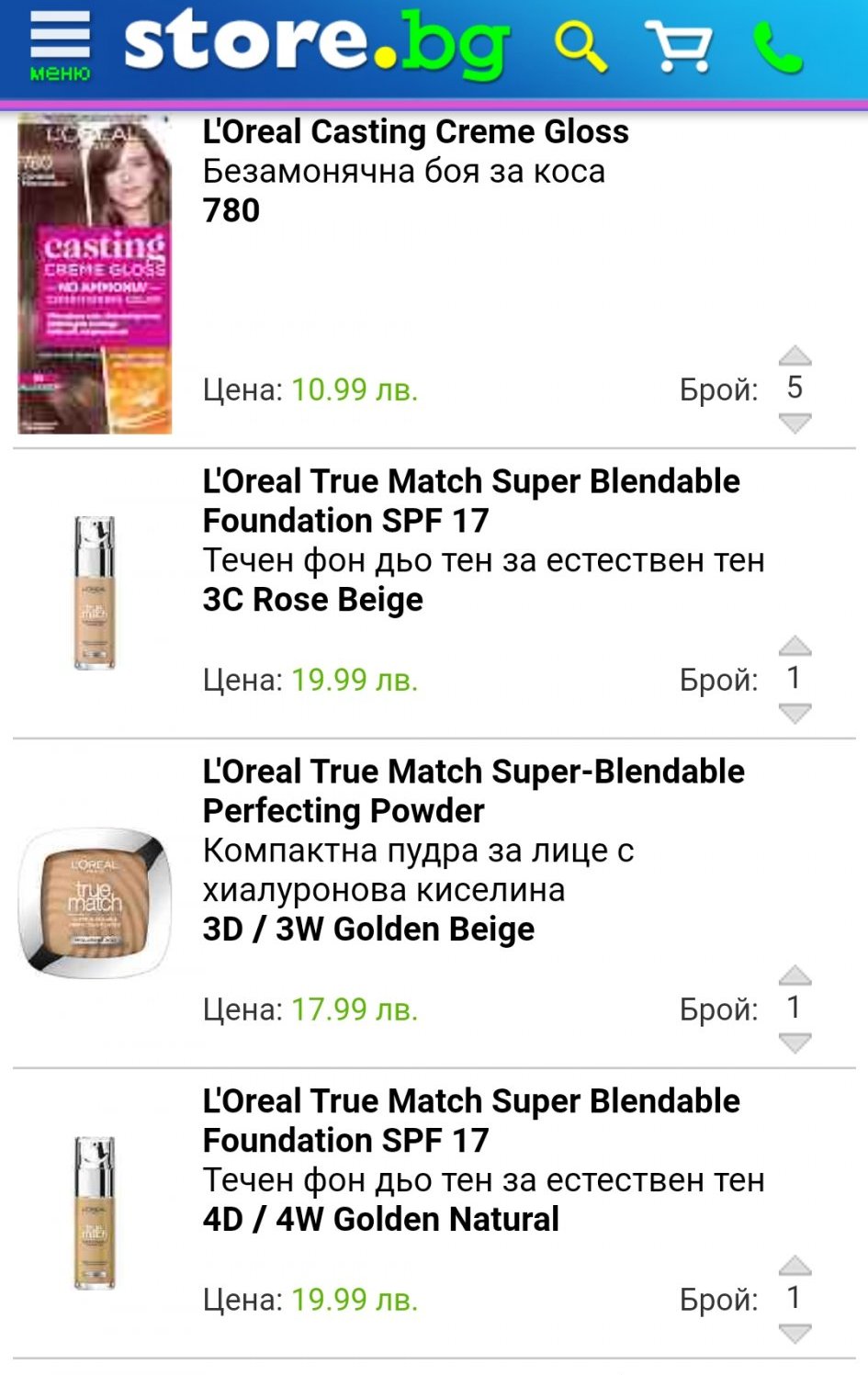Viewport: 868px width, 1375px height.
Task: Increase quantity of 3C Rose Beige foundation
Action: [x=795, y=647]
